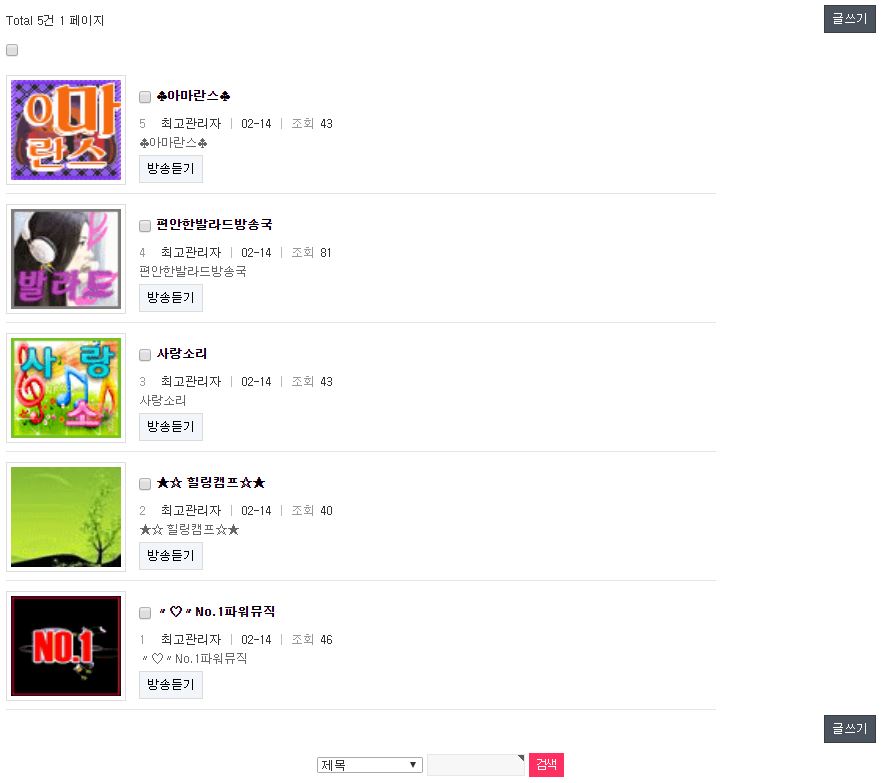This screenshot has width=885, height=783.
Task: Tap the pink 검색 search button
Action: coord(546,765)
